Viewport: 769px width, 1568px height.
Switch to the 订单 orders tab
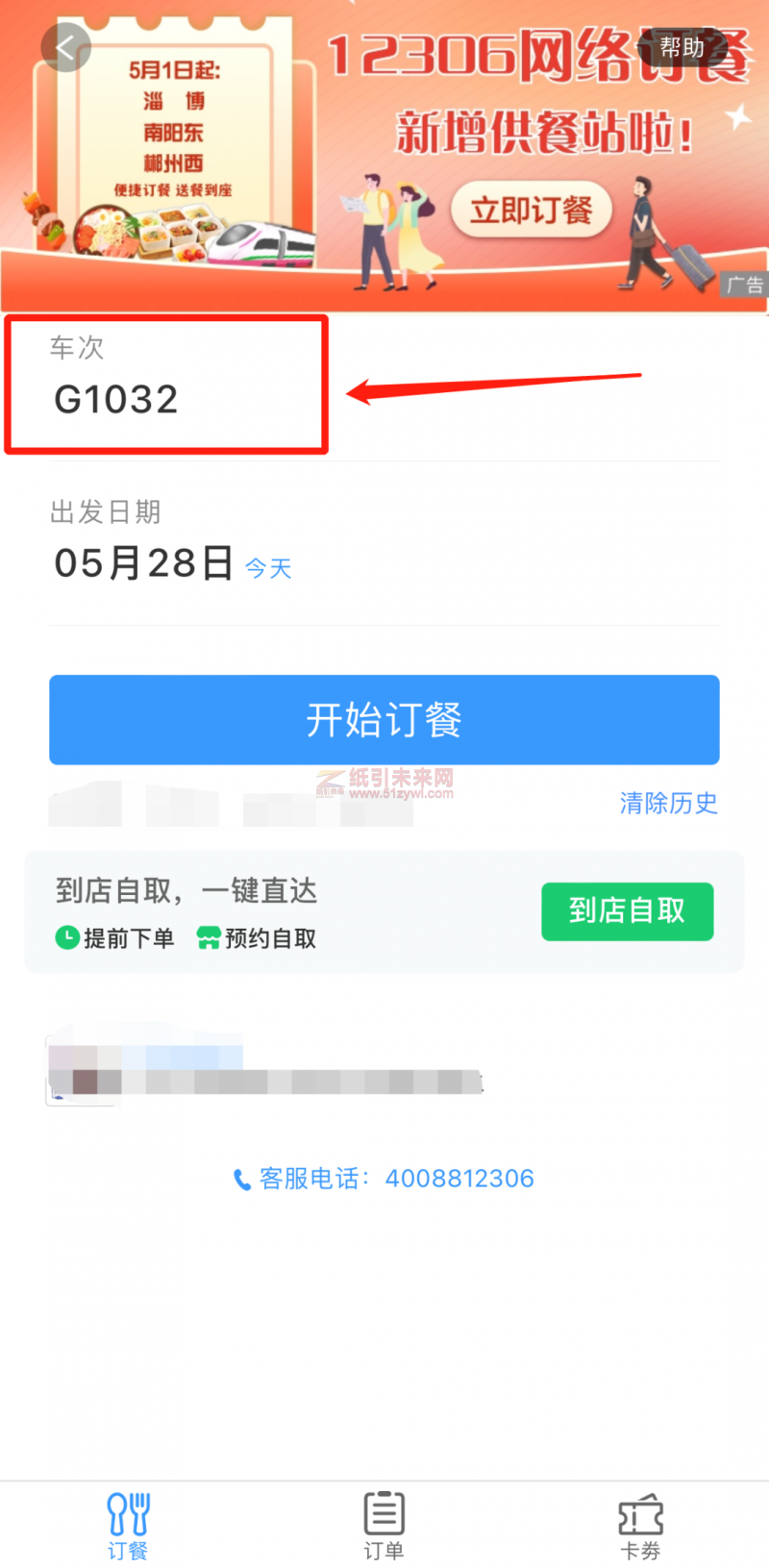coord(384,1525)
